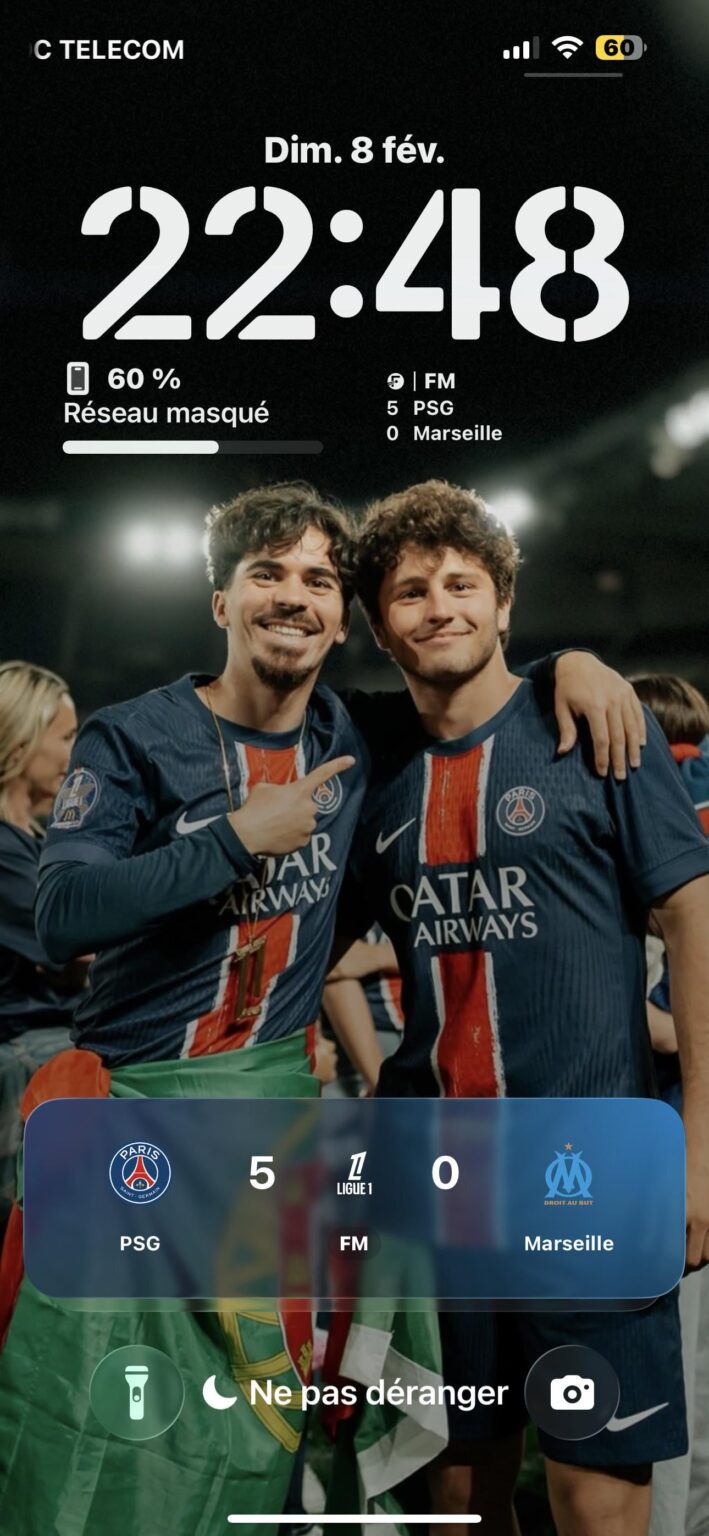Turn on the flashlight
This screenshot has height=1536, width=709.
(137, 1392)
